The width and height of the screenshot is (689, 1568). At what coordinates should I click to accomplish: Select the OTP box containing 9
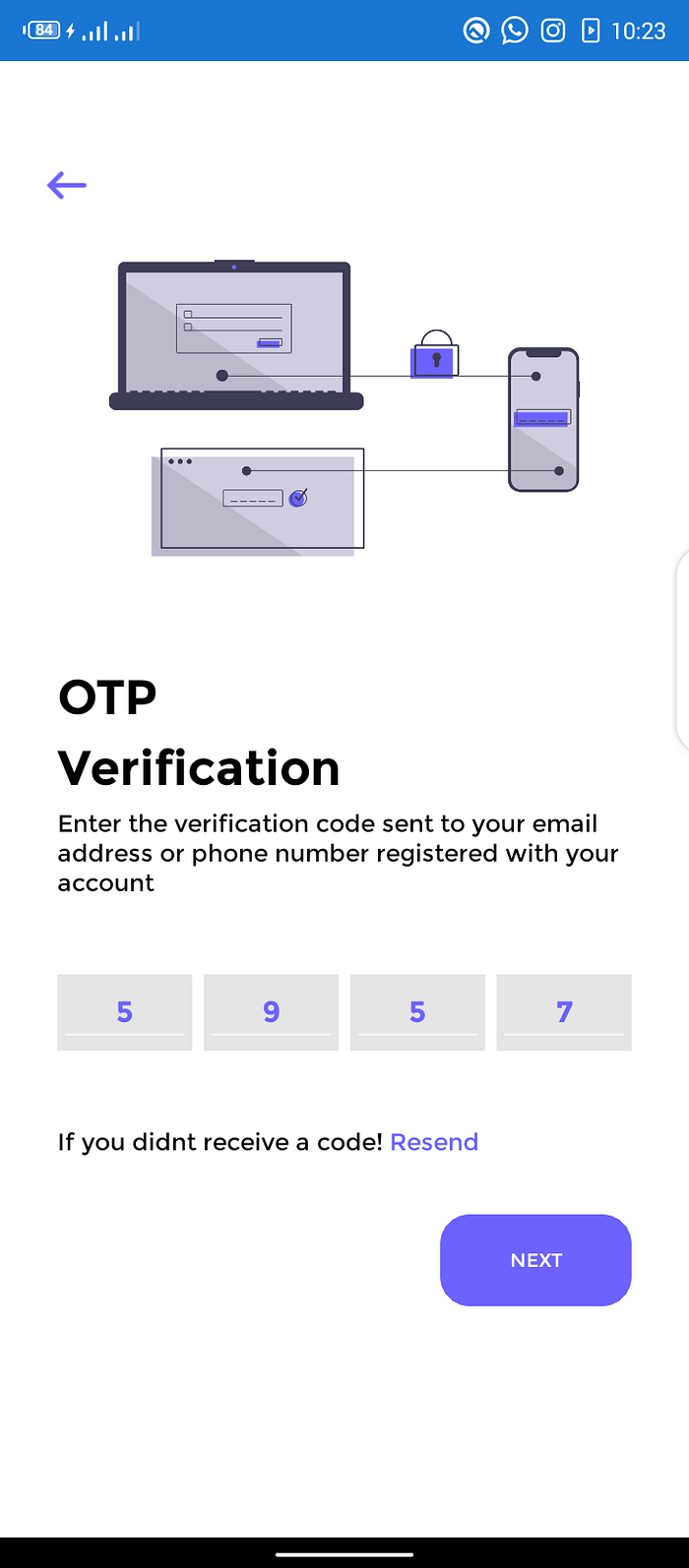point(271,1012)
